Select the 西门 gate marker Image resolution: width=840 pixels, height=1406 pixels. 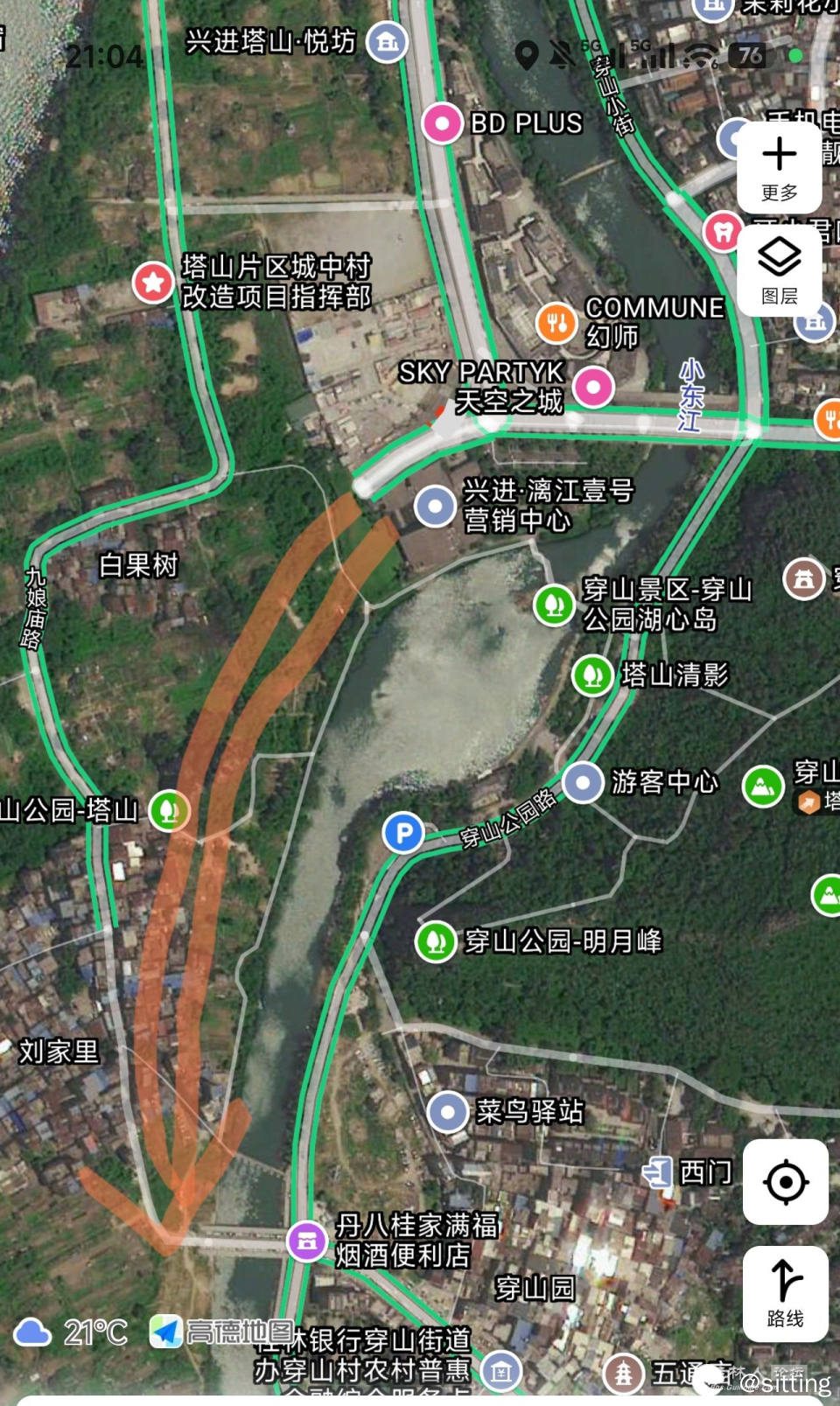click(x=658, y=1172)
